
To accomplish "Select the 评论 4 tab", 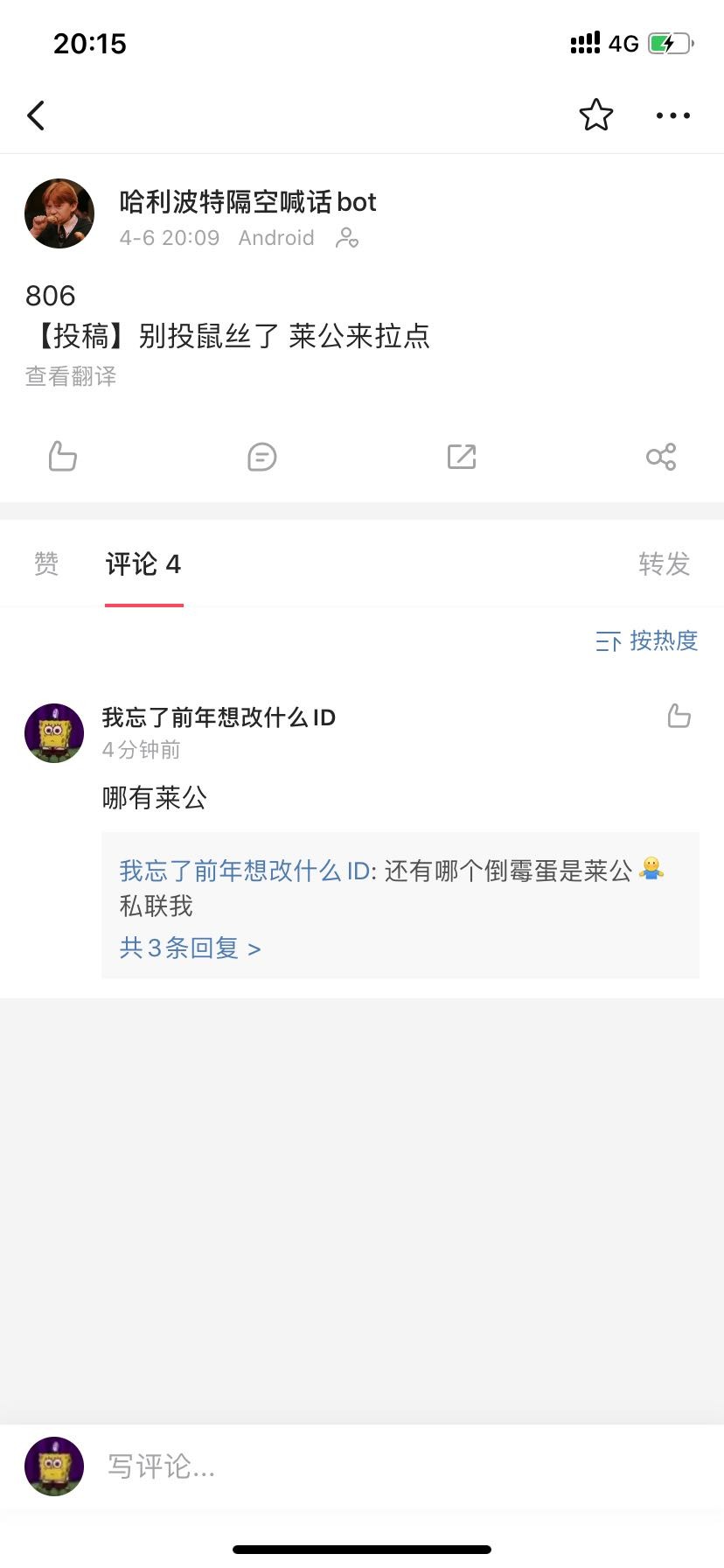I will 143,564.
